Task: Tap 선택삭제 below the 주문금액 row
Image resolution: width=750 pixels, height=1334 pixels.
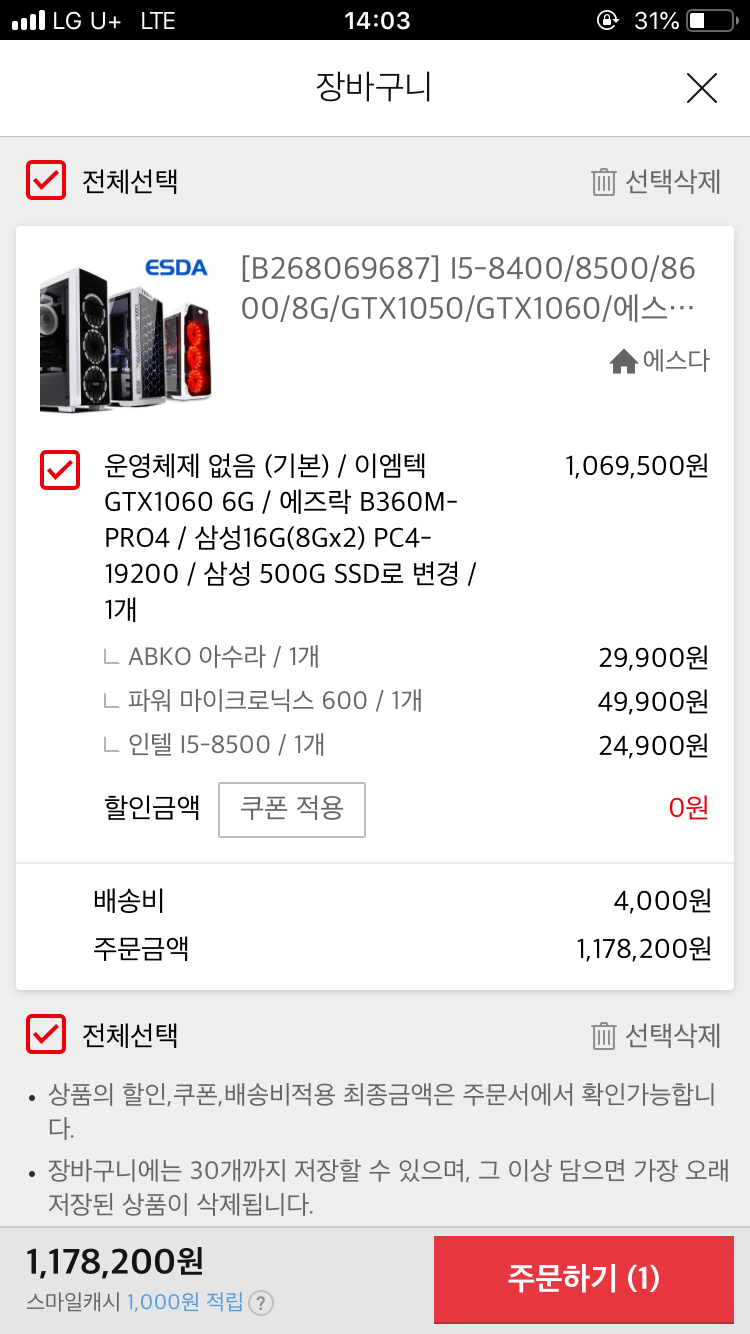Action: 656,1035
